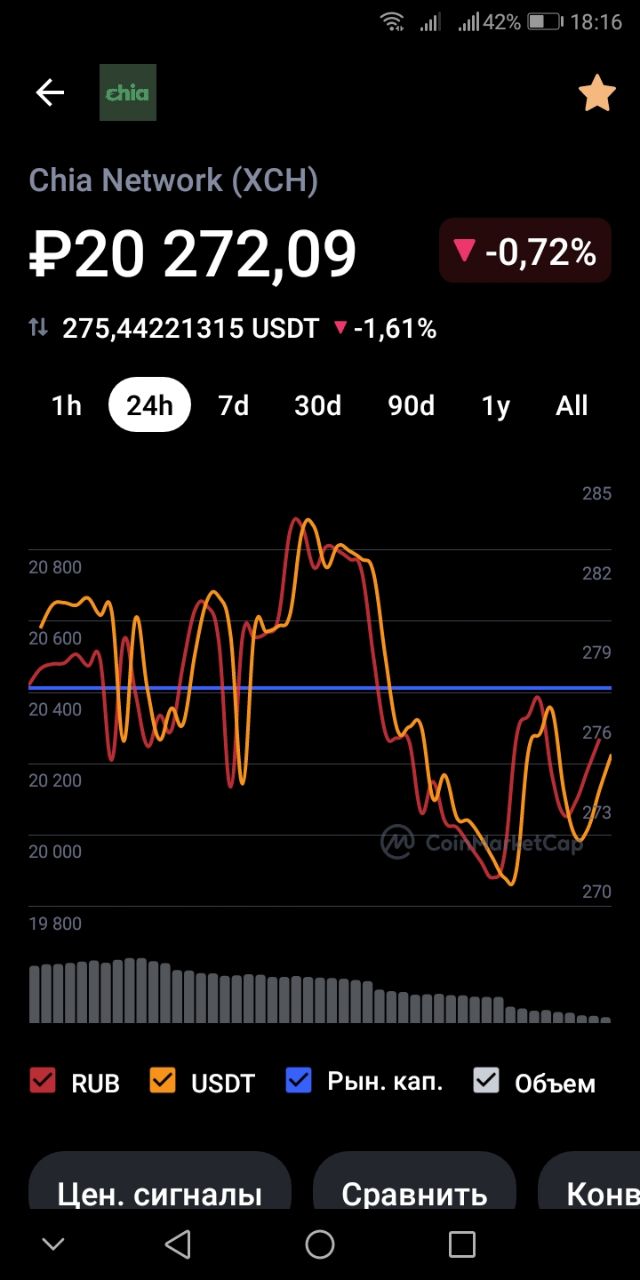This screenshot has width=640, height=1280.
Task: Switch the chart to 1y range
Action: [496, 405]
